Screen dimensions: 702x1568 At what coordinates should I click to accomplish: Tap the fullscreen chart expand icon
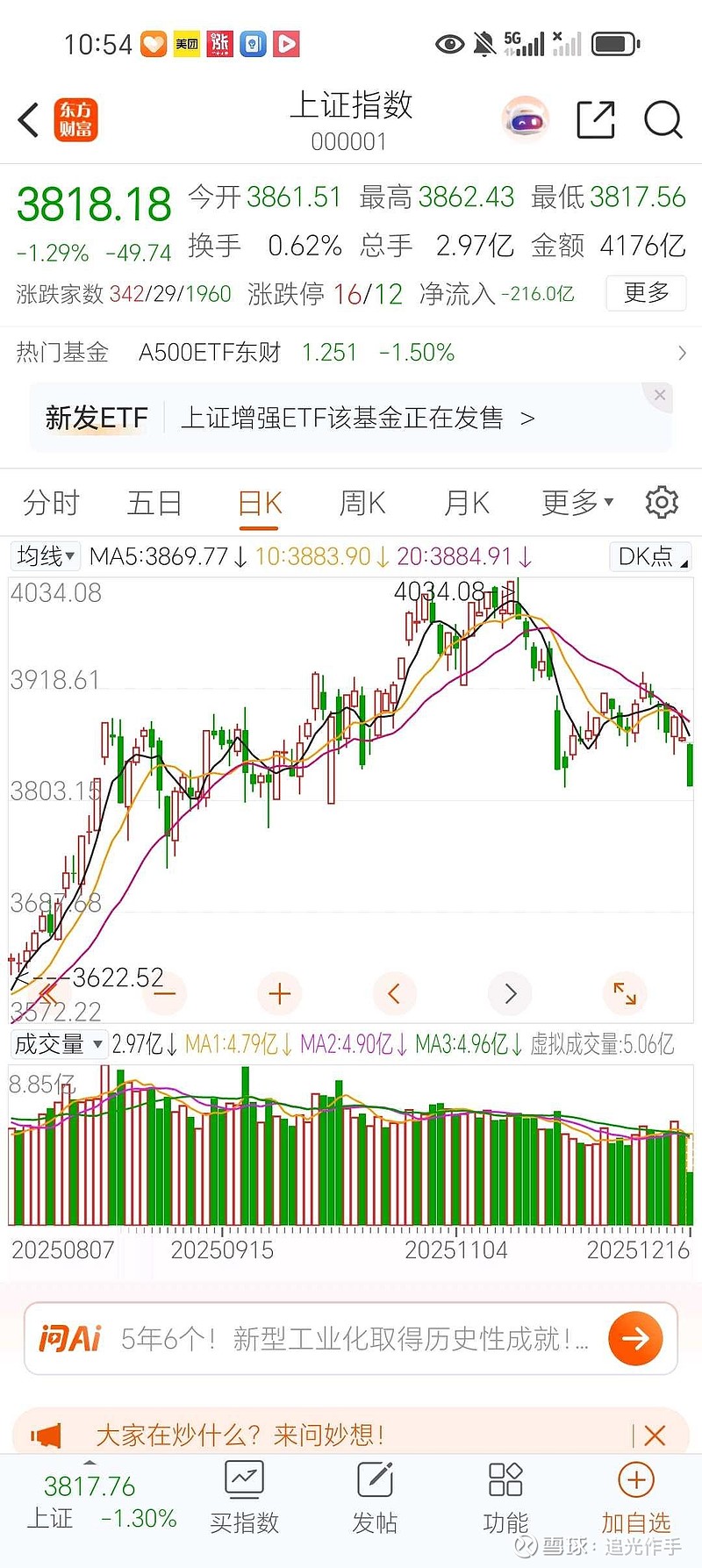click(625, 993)
